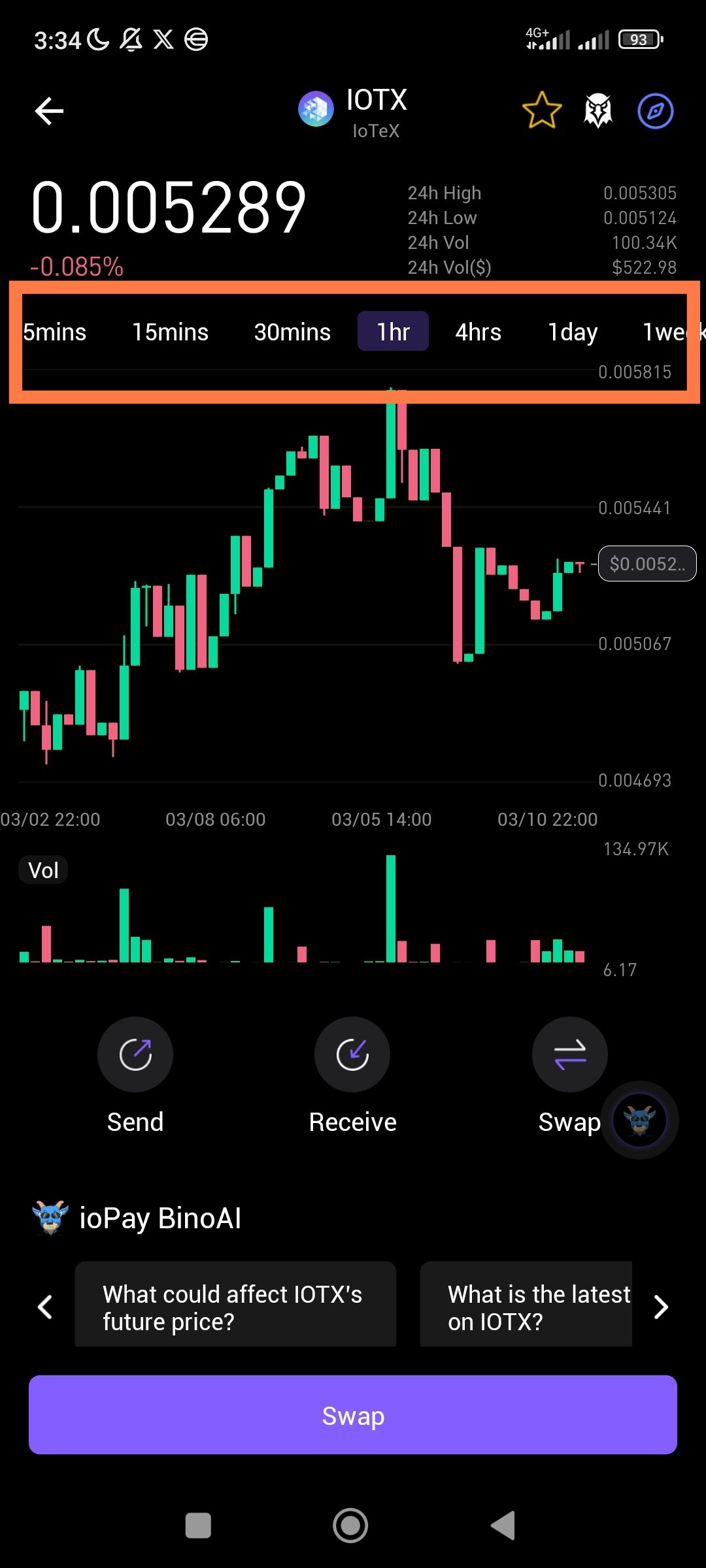Ask what could affect IOTX's future price

235,1307
